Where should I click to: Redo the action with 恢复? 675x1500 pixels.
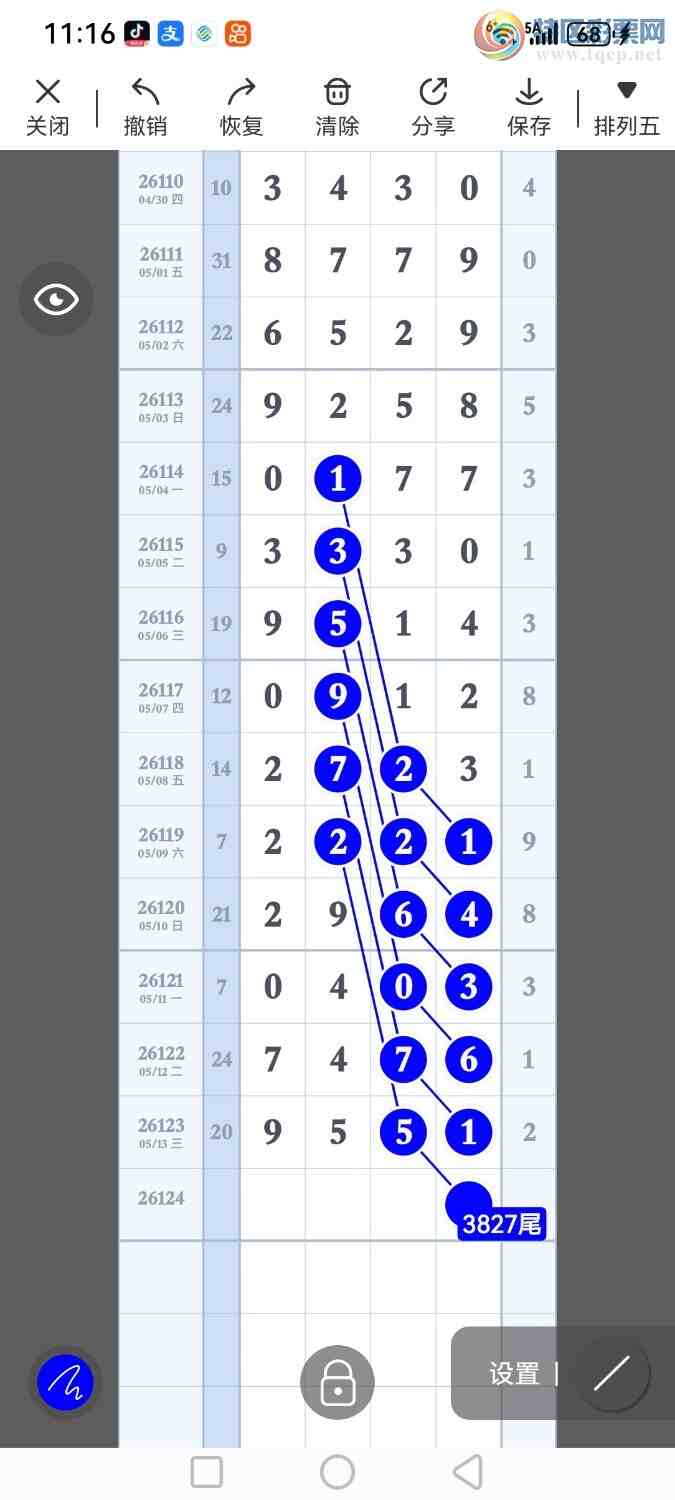coord(241,108)
